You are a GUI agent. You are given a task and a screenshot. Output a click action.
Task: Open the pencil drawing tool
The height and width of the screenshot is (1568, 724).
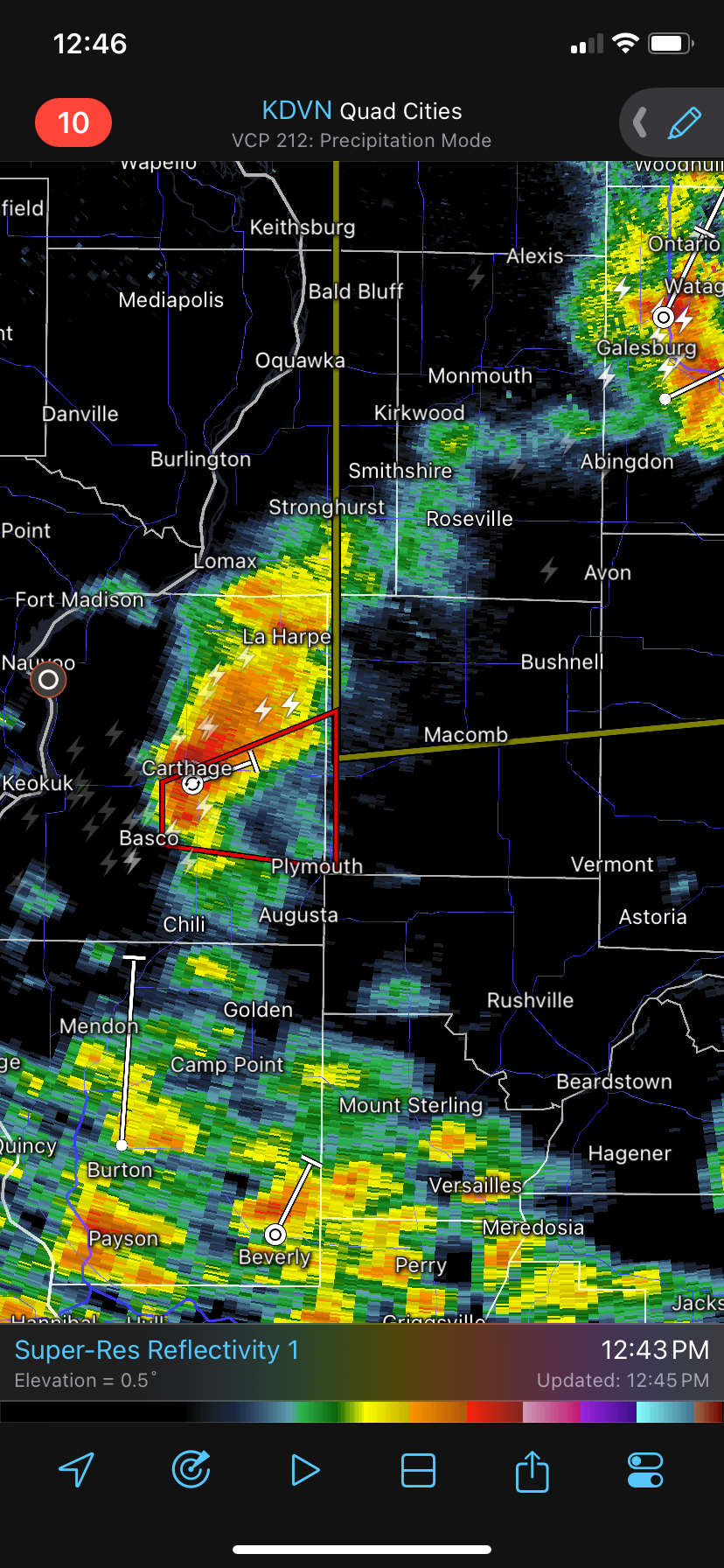point(684,122)
